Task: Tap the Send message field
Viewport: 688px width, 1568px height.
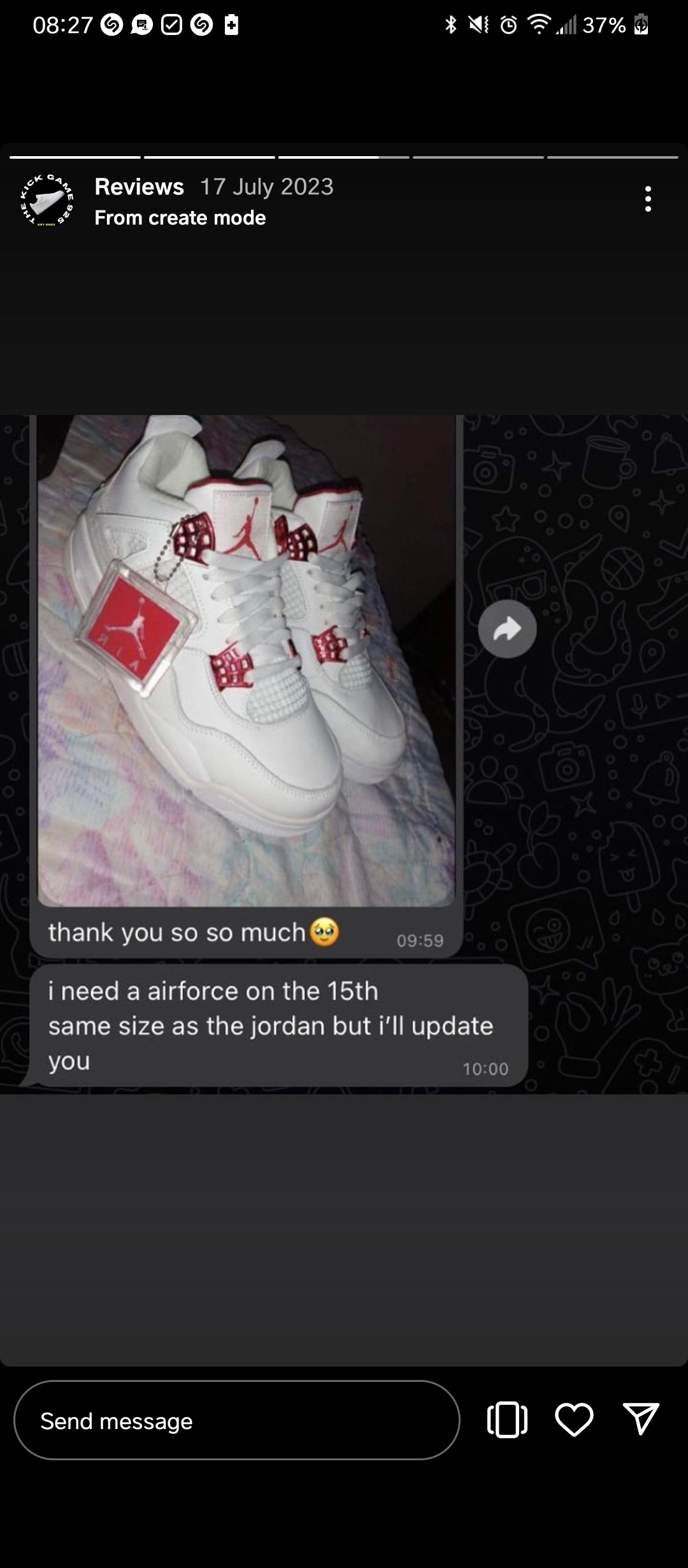Action: [236, 1421]
